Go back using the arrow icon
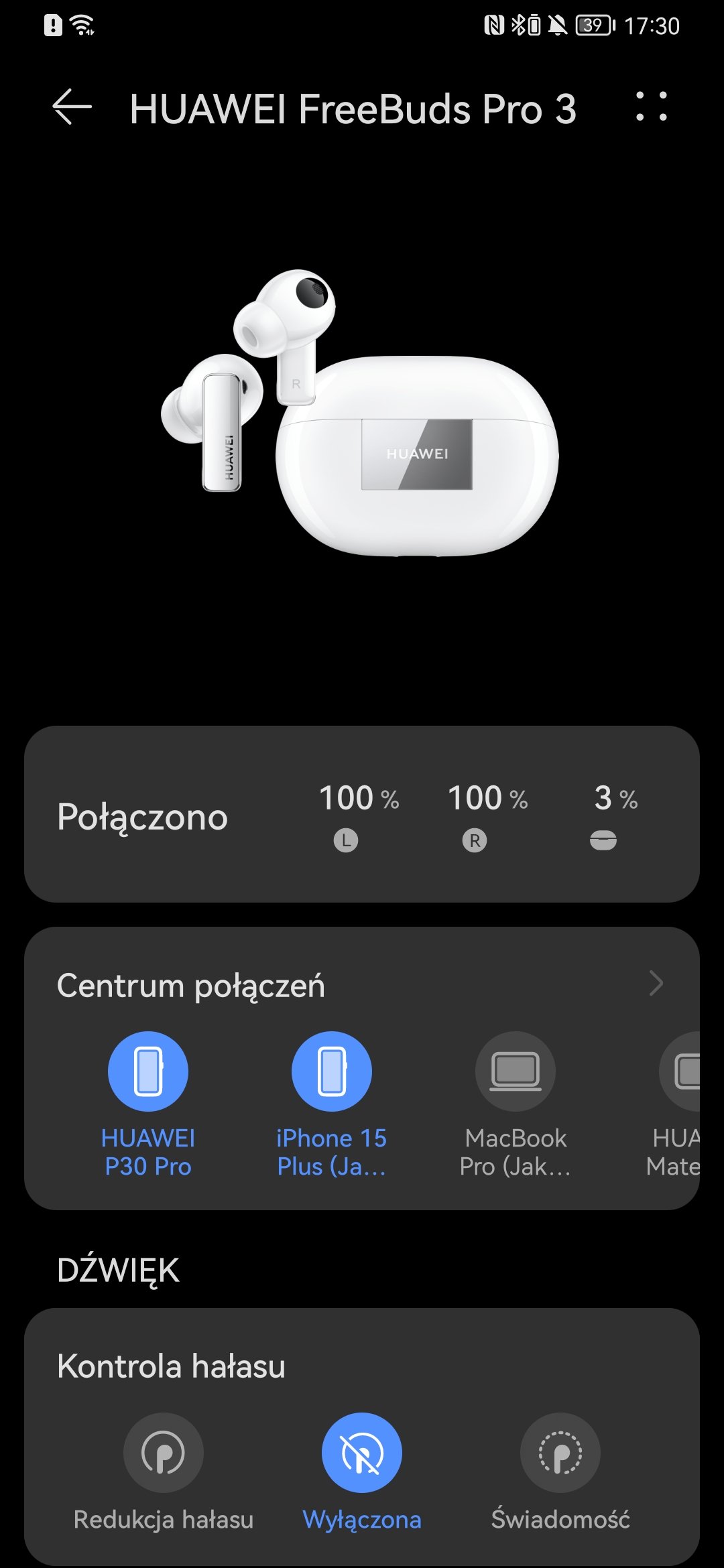This screenshot has width=724, height=1568. pos(72,107)
